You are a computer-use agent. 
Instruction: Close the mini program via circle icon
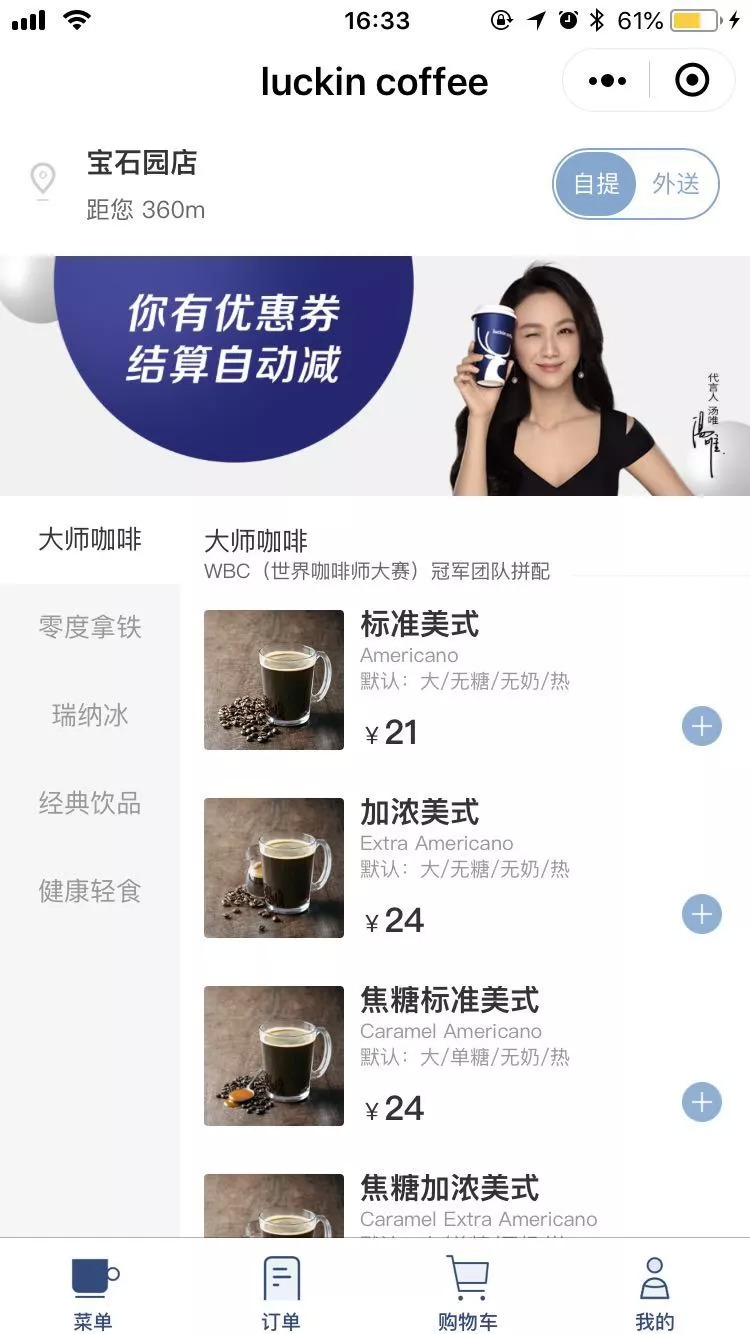point(692,81)
